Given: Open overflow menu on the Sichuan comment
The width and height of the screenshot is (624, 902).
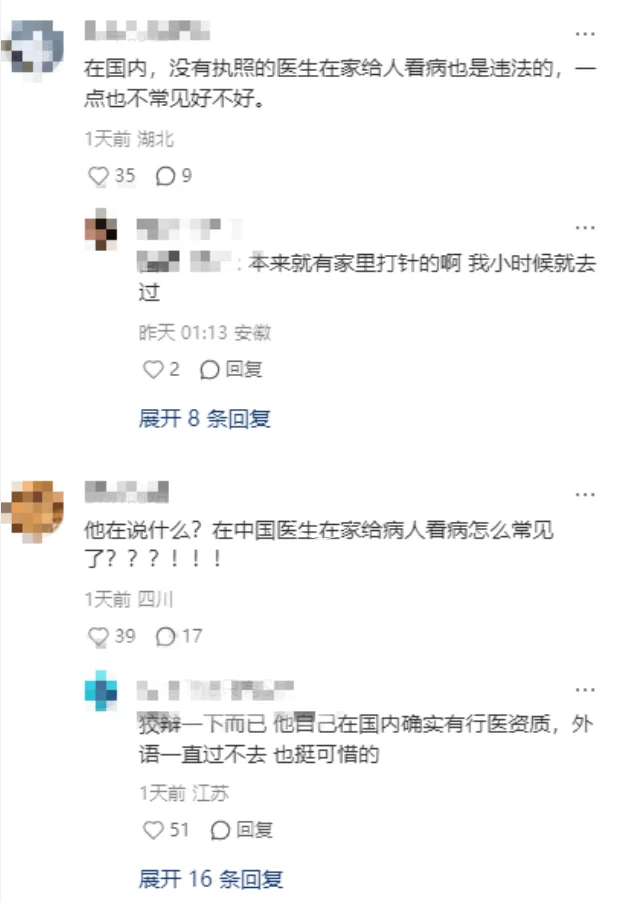Looking at the screenshot, I should pyautogui.click(x=586, y=493).
